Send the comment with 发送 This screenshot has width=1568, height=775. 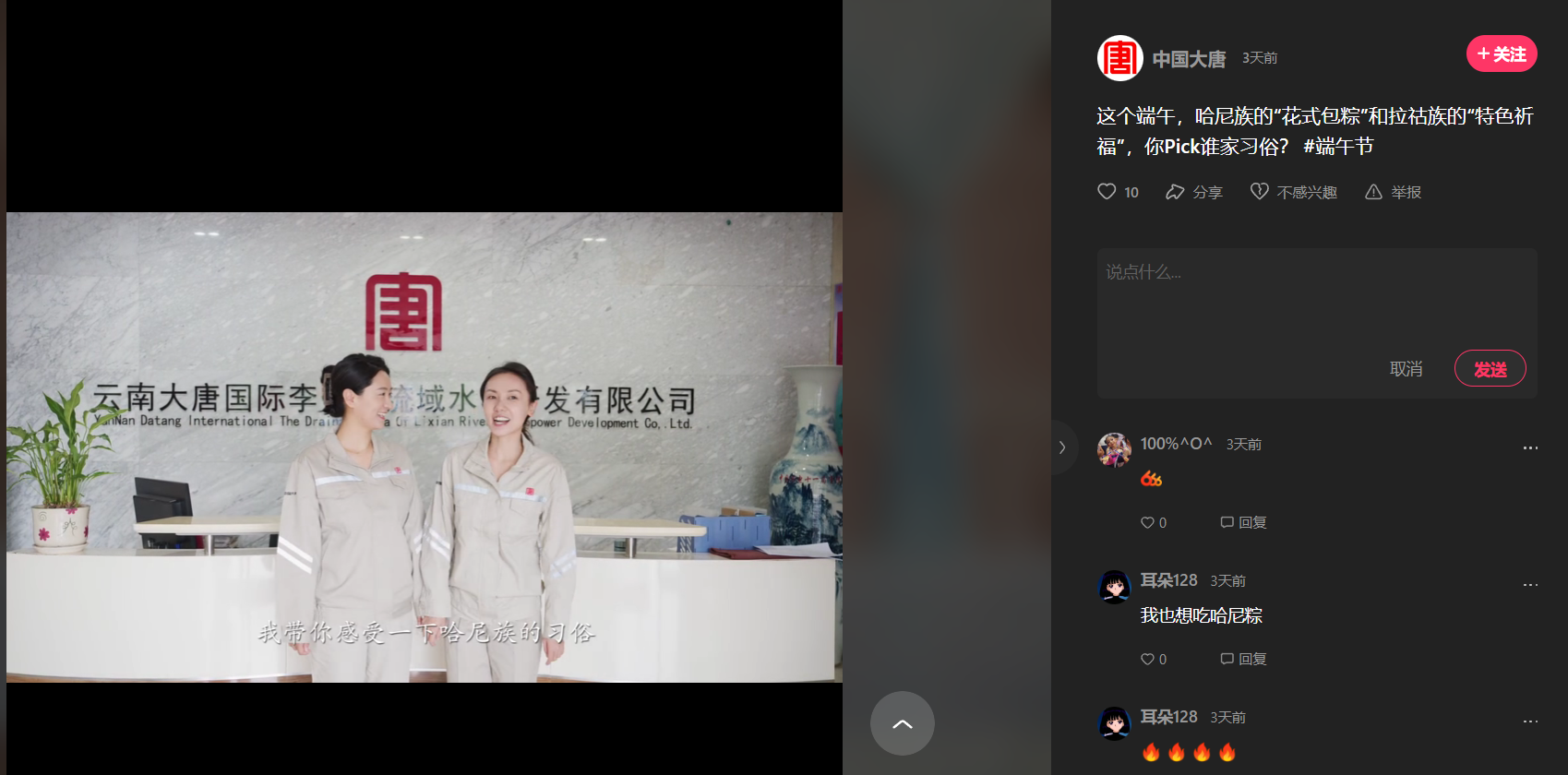1490,369
